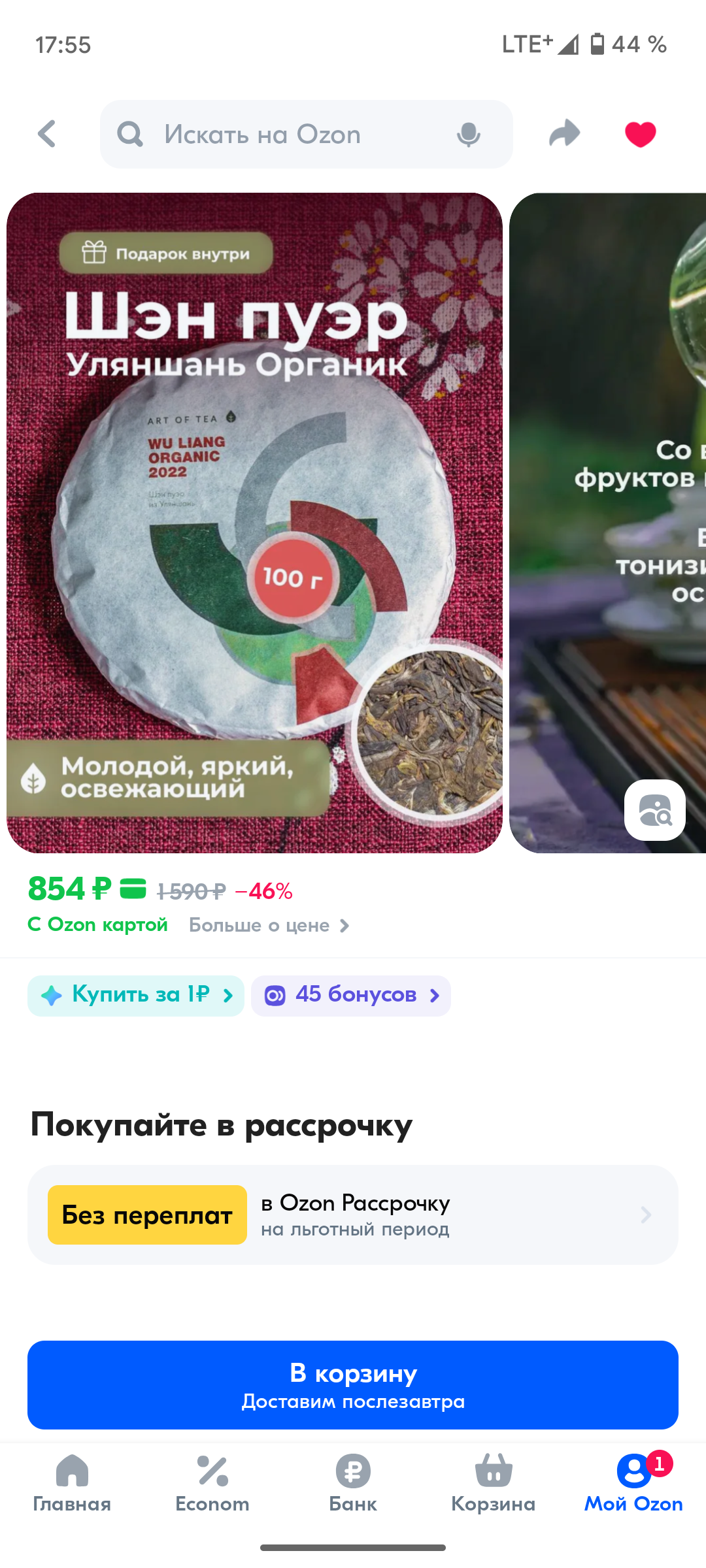Image resolution: width=706 pixels, height=1568 pixels.
Task: Go back using the top-left arrow
Action: coord(47,134)
